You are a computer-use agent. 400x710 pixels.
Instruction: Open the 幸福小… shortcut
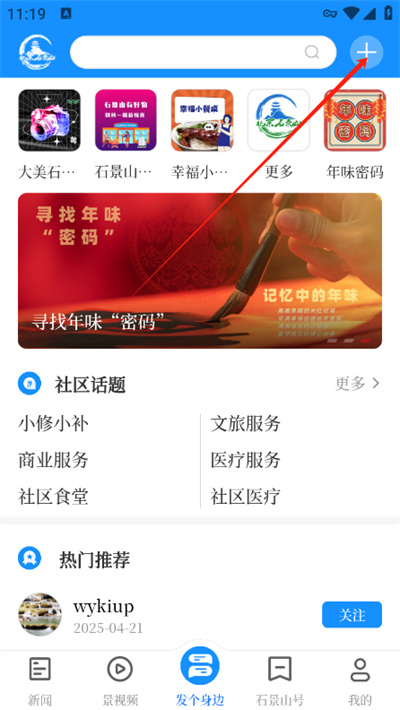pos(202,134)
